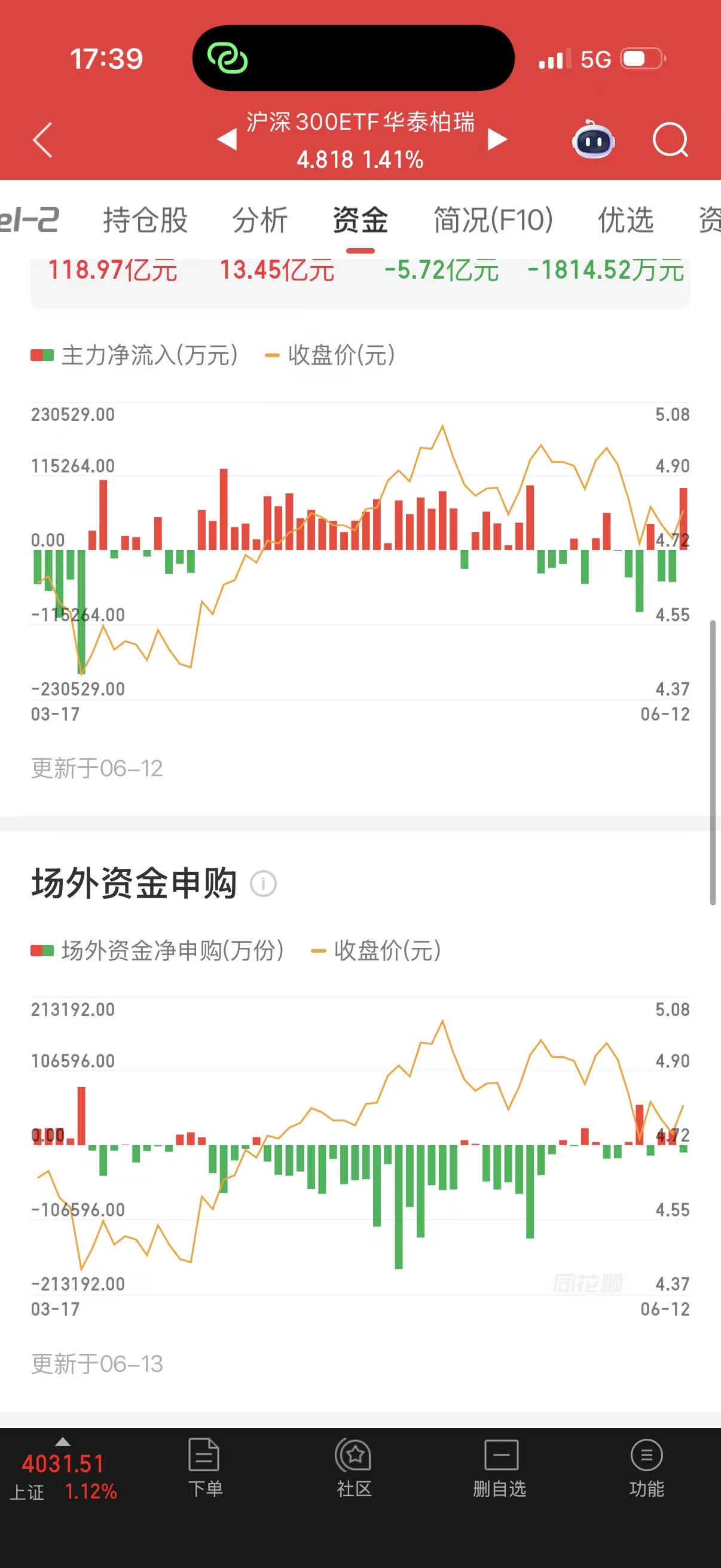Switch to the 持仓股 tab
The height and width of the screenshot is (1568, 721).
pos(145,219)
